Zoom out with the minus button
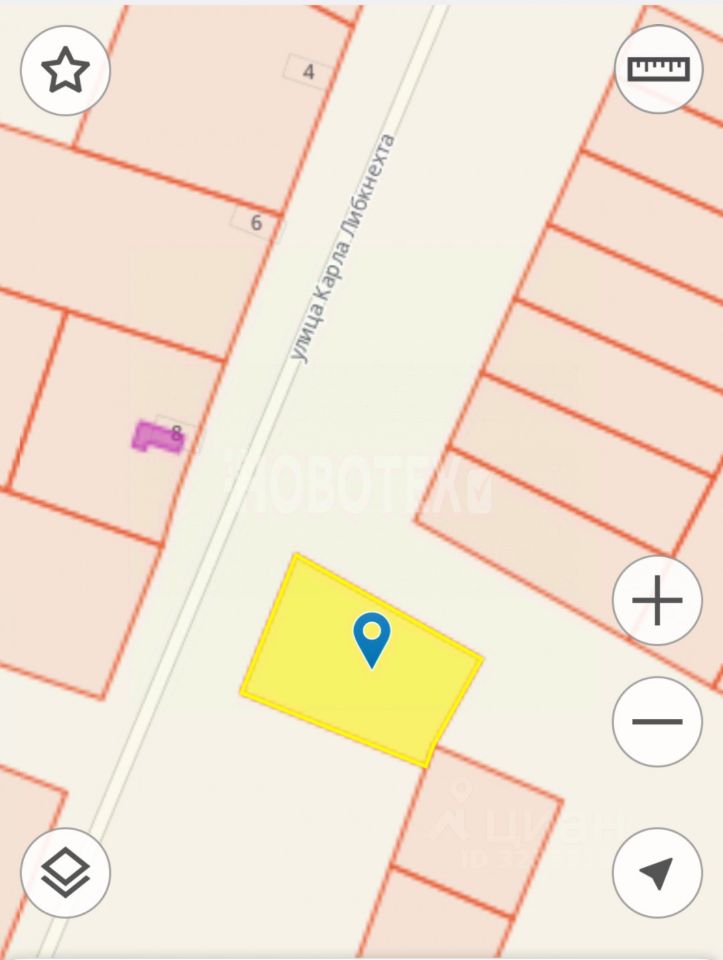 [657, 721]
